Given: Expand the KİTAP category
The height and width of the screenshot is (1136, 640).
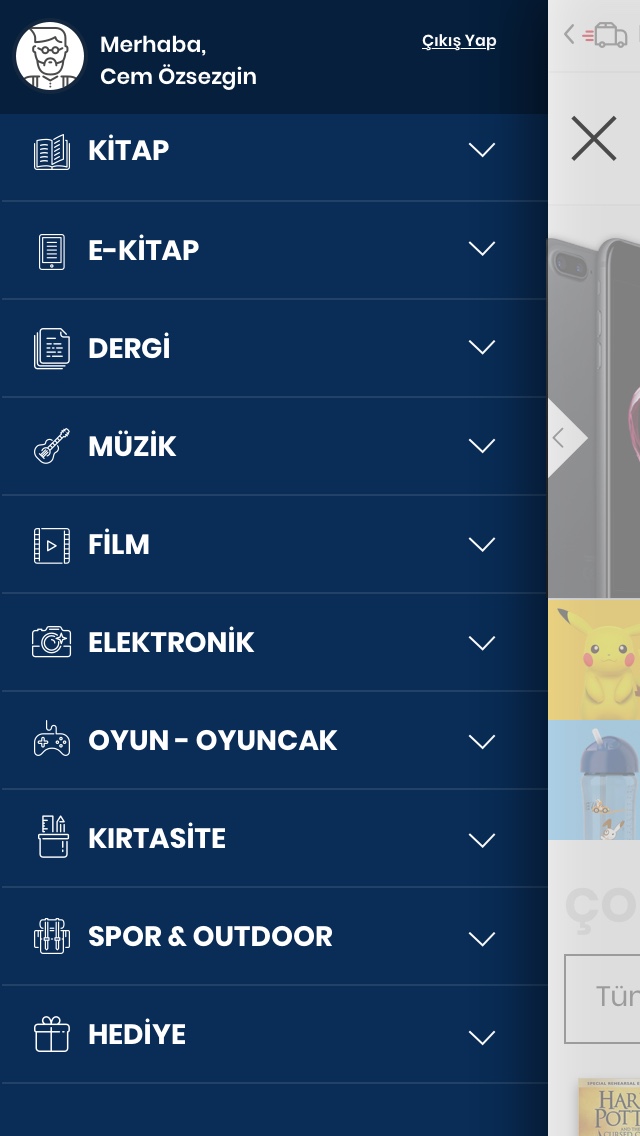Looking at the screenshot, I should point(481,150).
